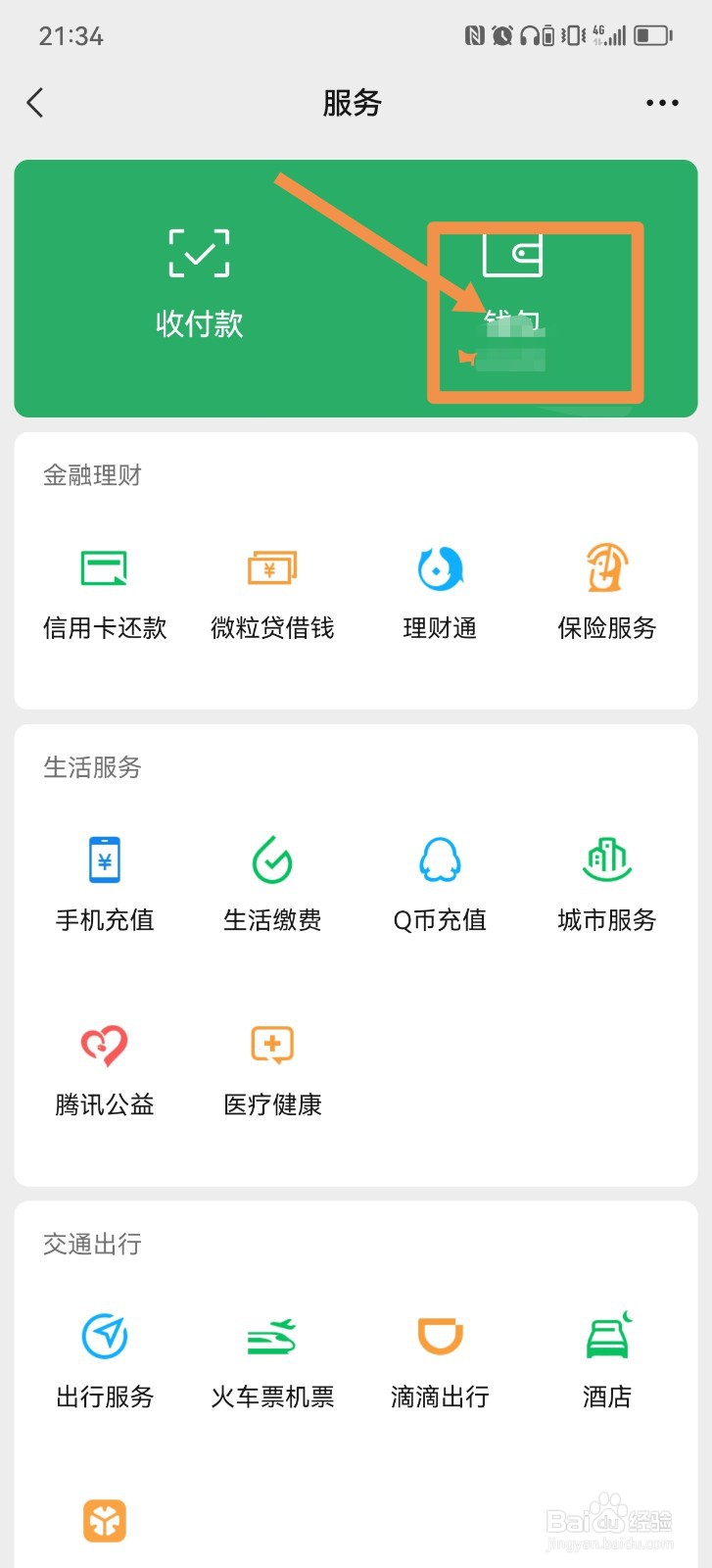Image resolution: width=712 pixels, height=1568 pixels.
Task: Open 腾讯公益
Action: point(105,1070)
